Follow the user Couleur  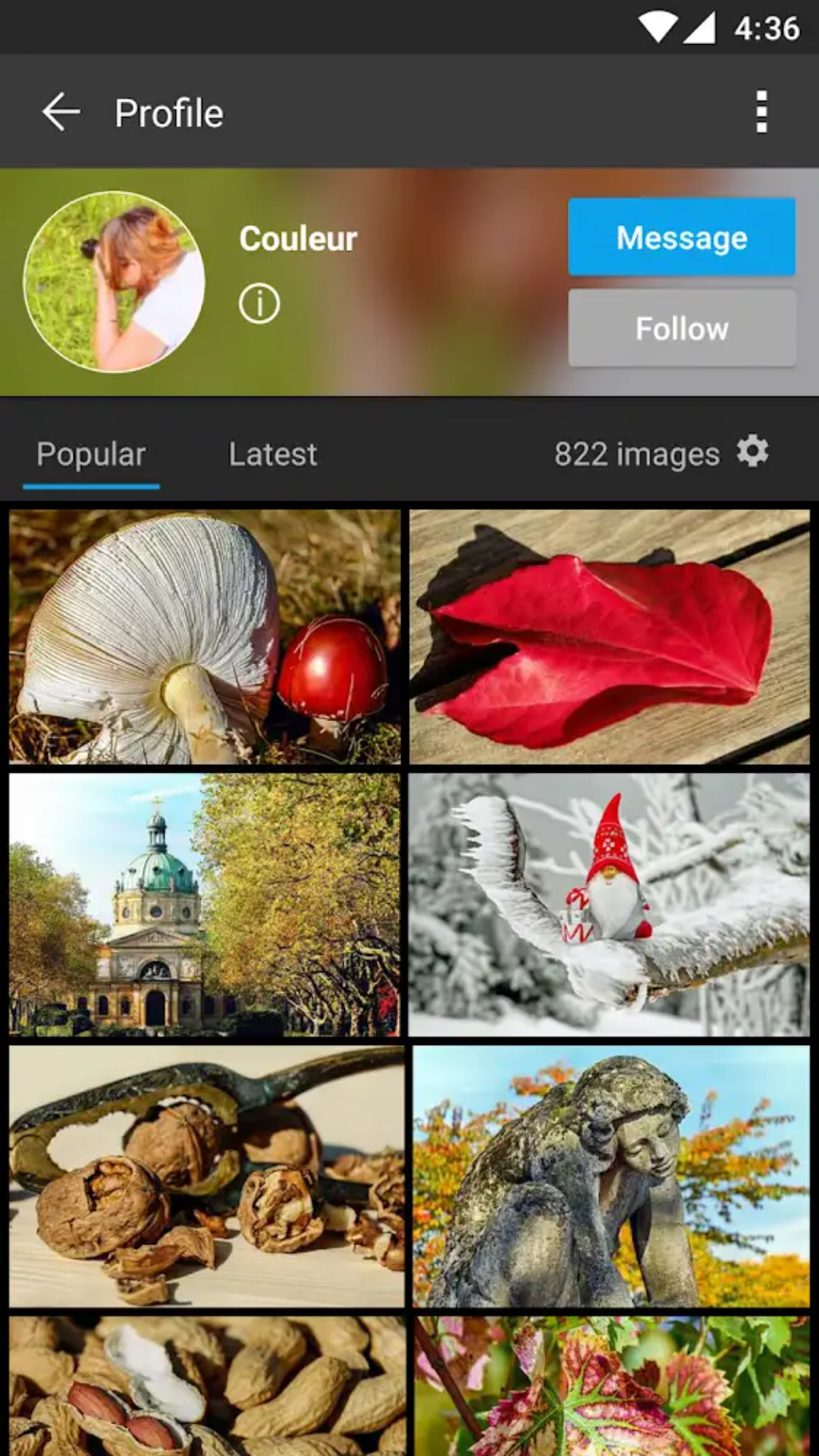pos(682,328)
